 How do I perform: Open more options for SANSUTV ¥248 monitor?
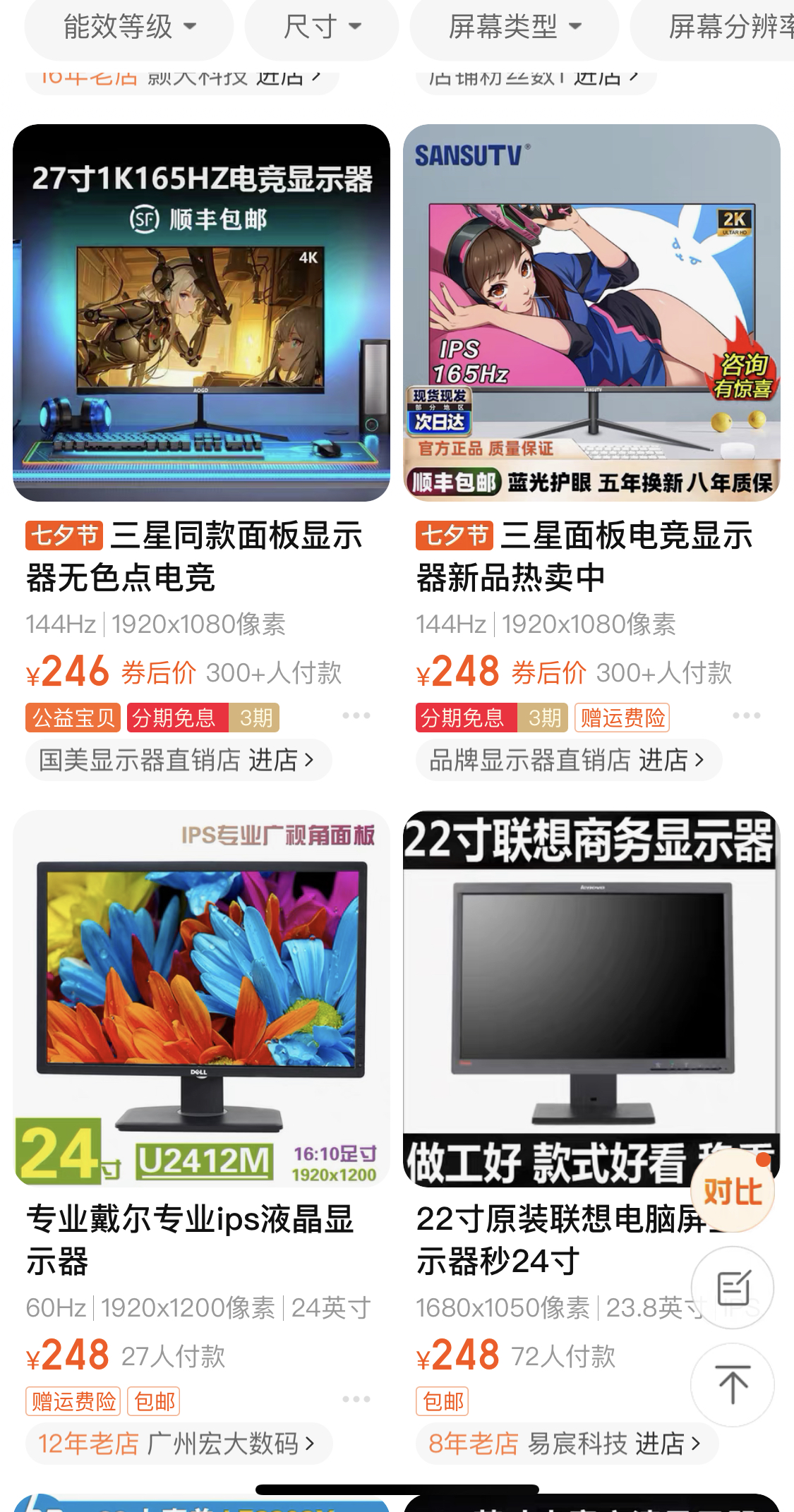click(746, 715)
